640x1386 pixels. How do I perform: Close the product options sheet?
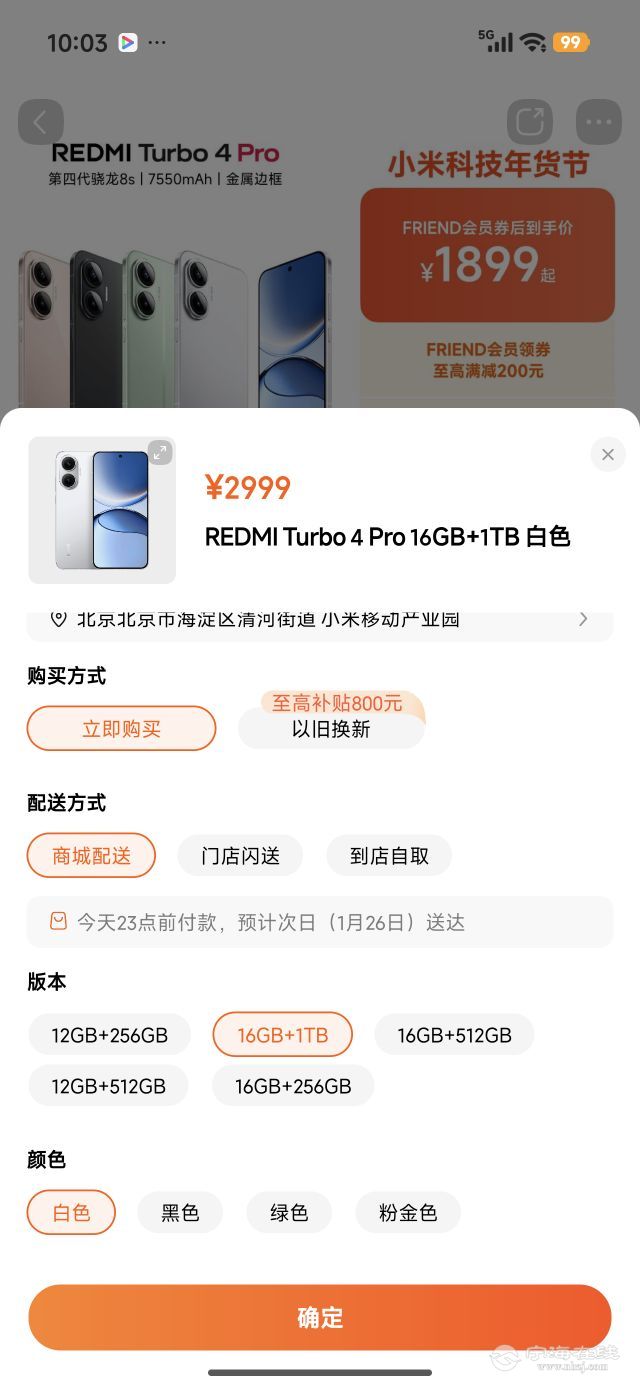[607, 455]
